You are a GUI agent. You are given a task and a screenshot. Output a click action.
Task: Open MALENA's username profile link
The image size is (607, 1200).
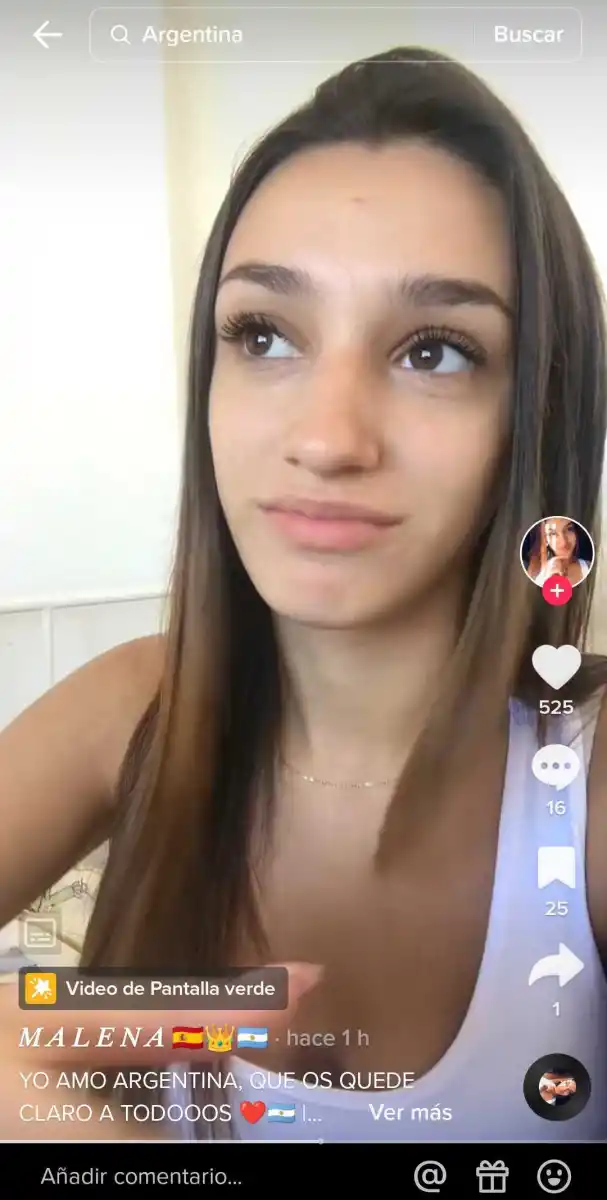tap(92, 1038)
